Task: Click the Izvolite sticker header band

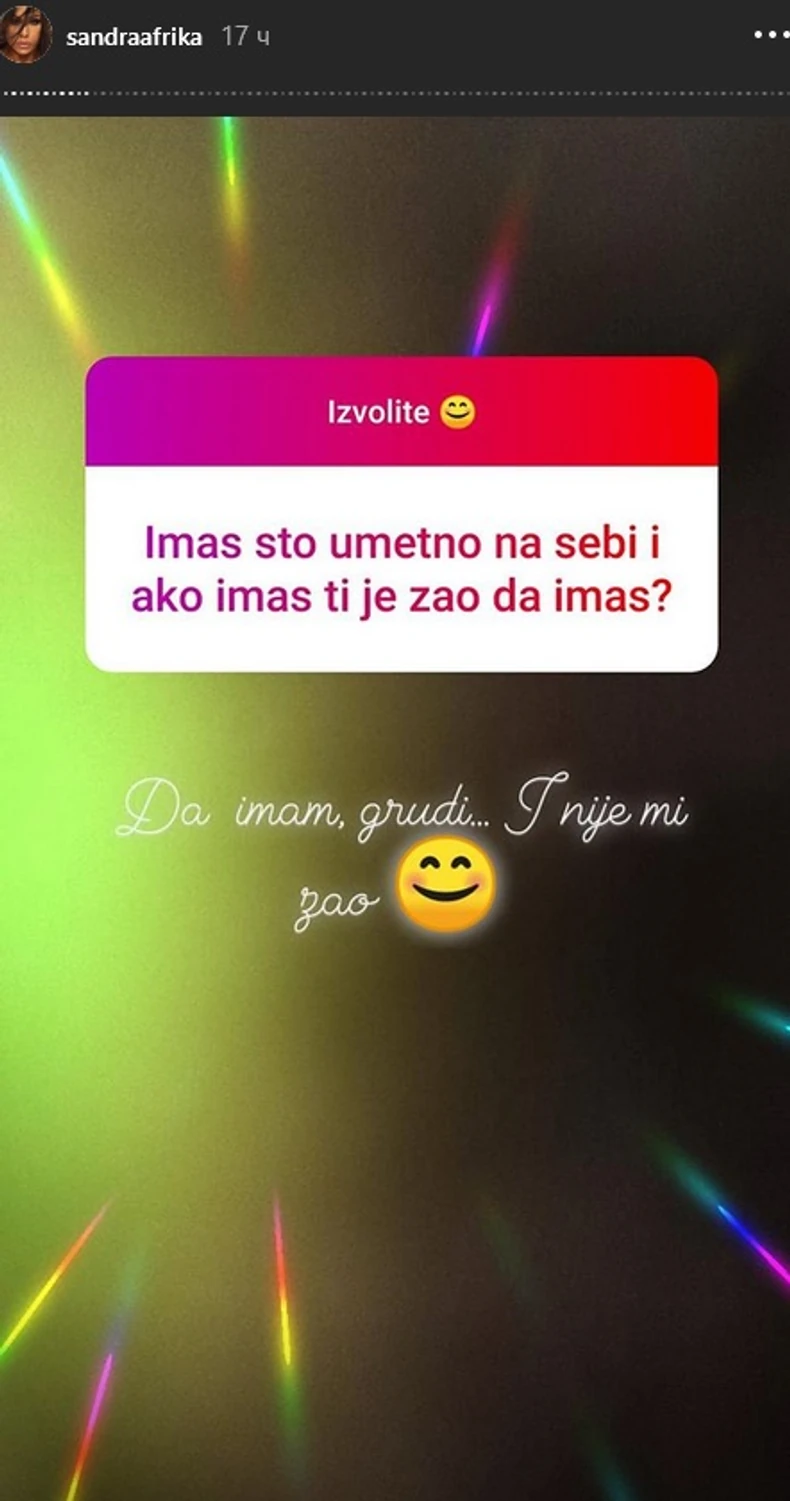Action: coord(405,409)
